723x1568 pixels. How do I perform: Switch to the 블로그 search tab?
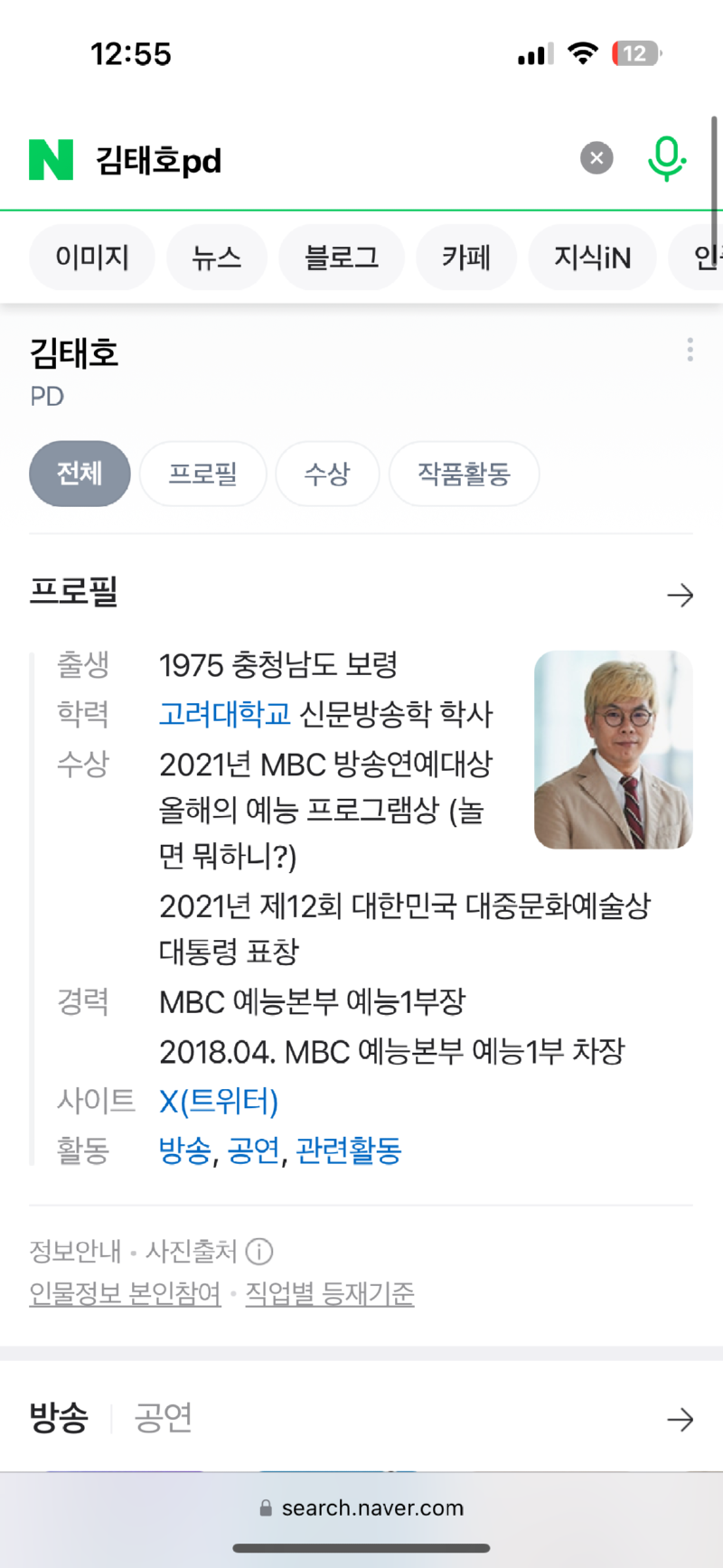[x=342, y=258]
